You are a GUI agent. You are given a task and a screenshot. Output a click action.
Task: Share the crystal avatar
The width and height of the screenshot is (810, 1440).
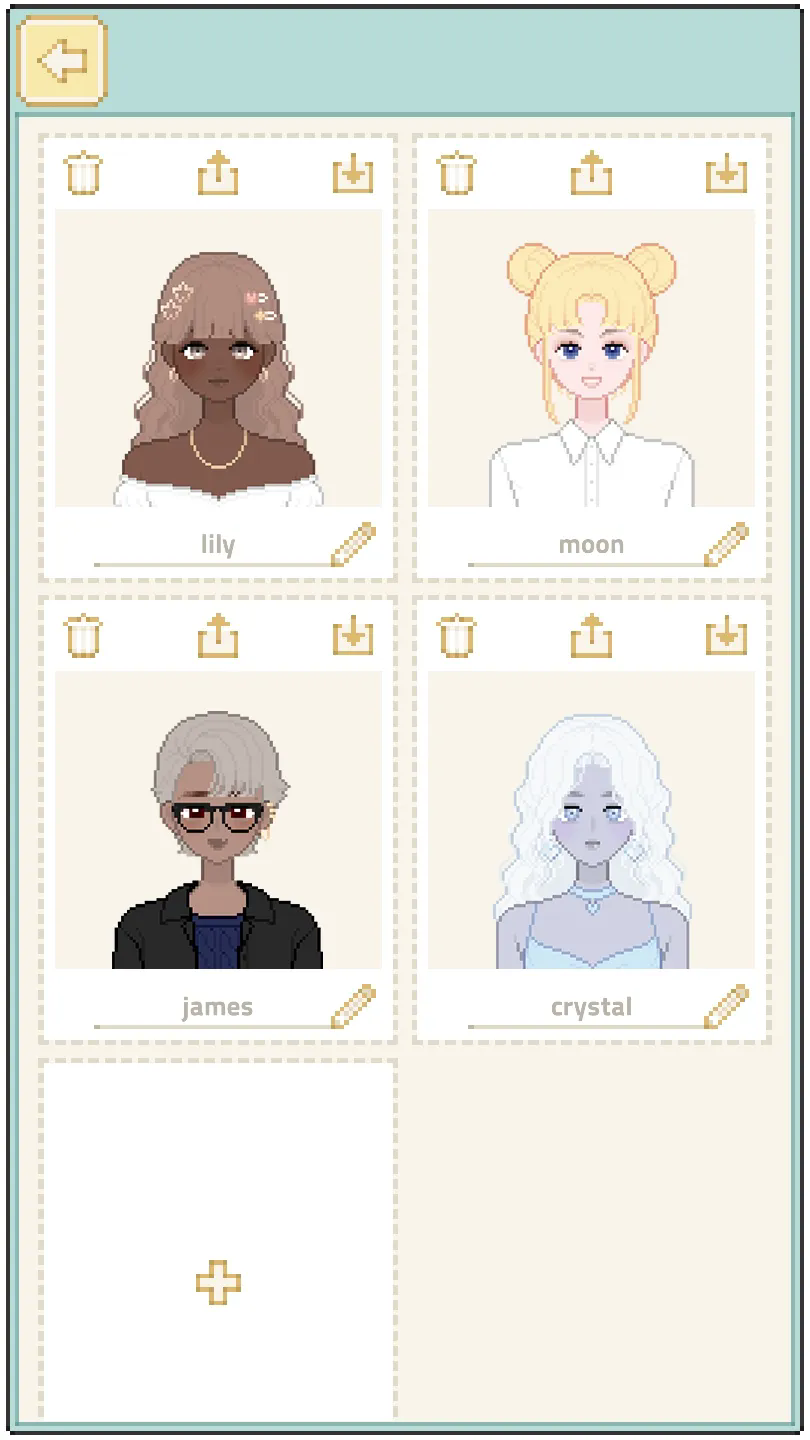coord(591,635)
